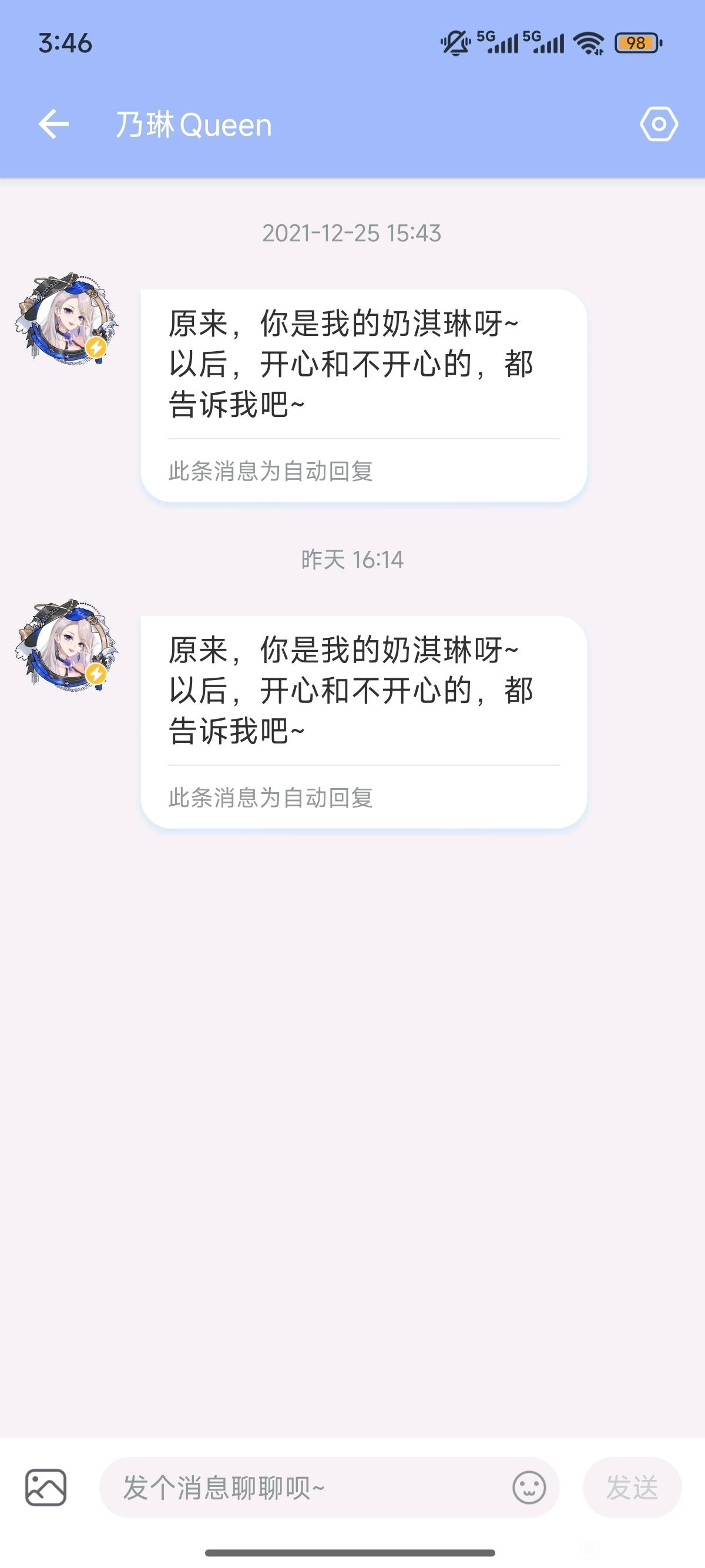Screen dimensions: 705x1568
Task: Open chat settings hexagon icon
Action: [x=658, y=124]
